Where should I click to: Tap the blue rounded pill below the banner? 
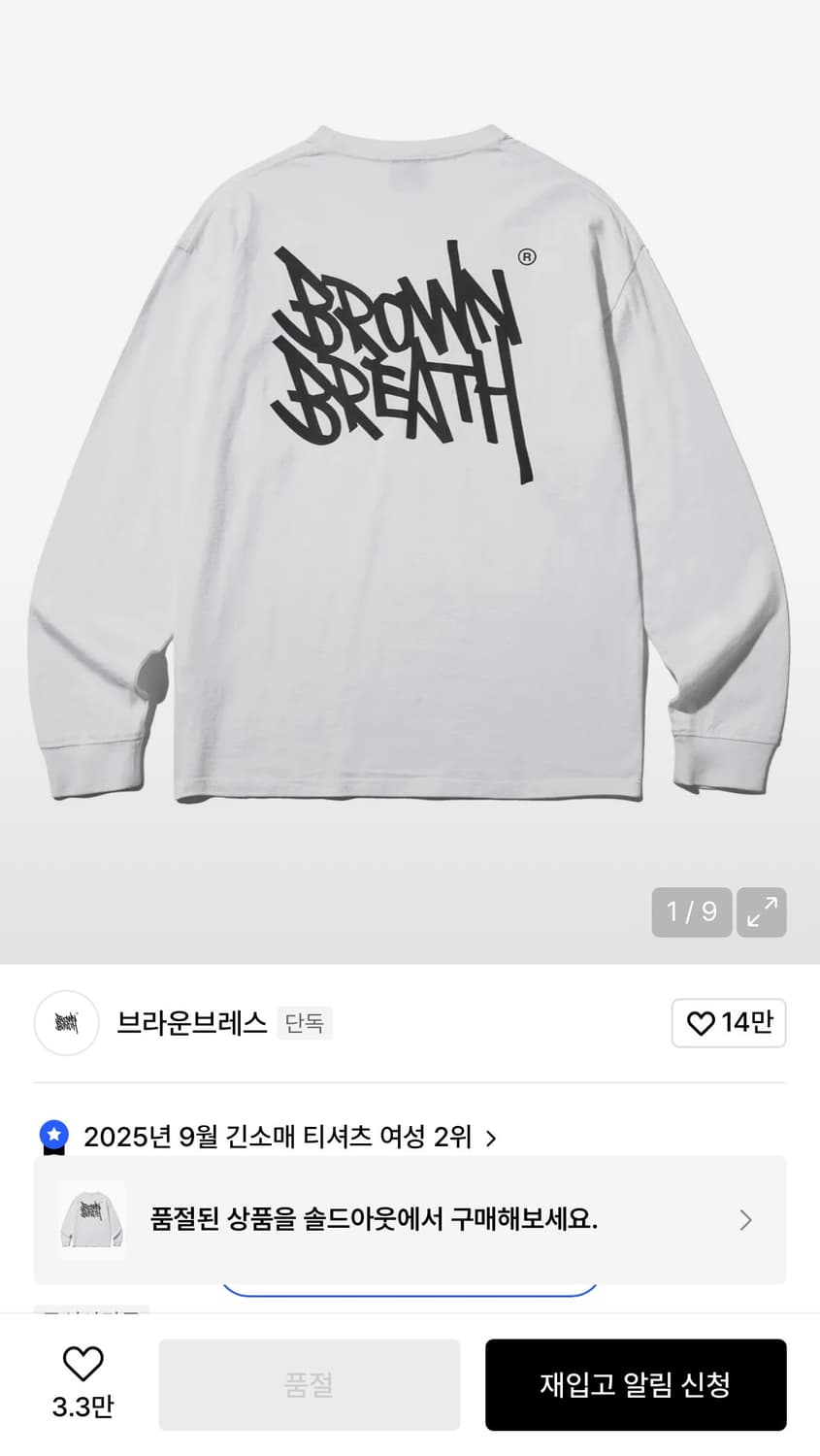coord(410,1283)
